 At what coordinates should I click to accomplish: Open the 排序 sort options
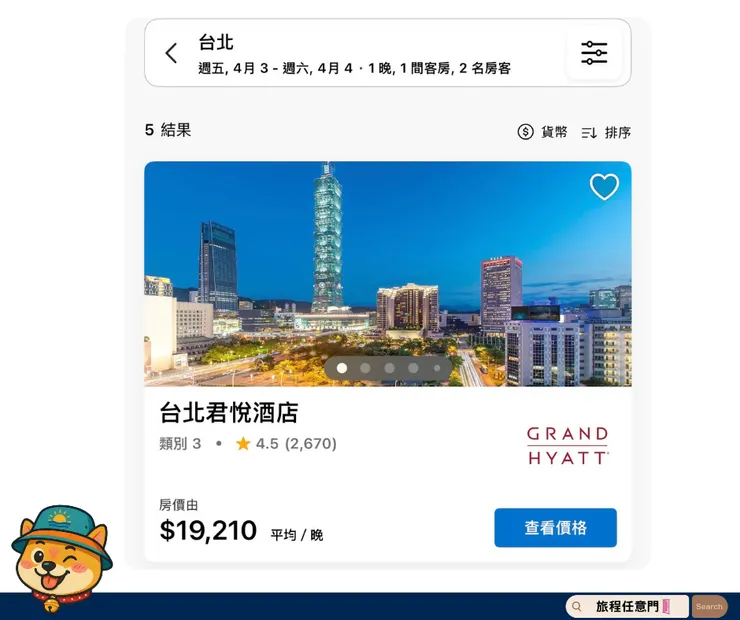(x=606, y=132)
